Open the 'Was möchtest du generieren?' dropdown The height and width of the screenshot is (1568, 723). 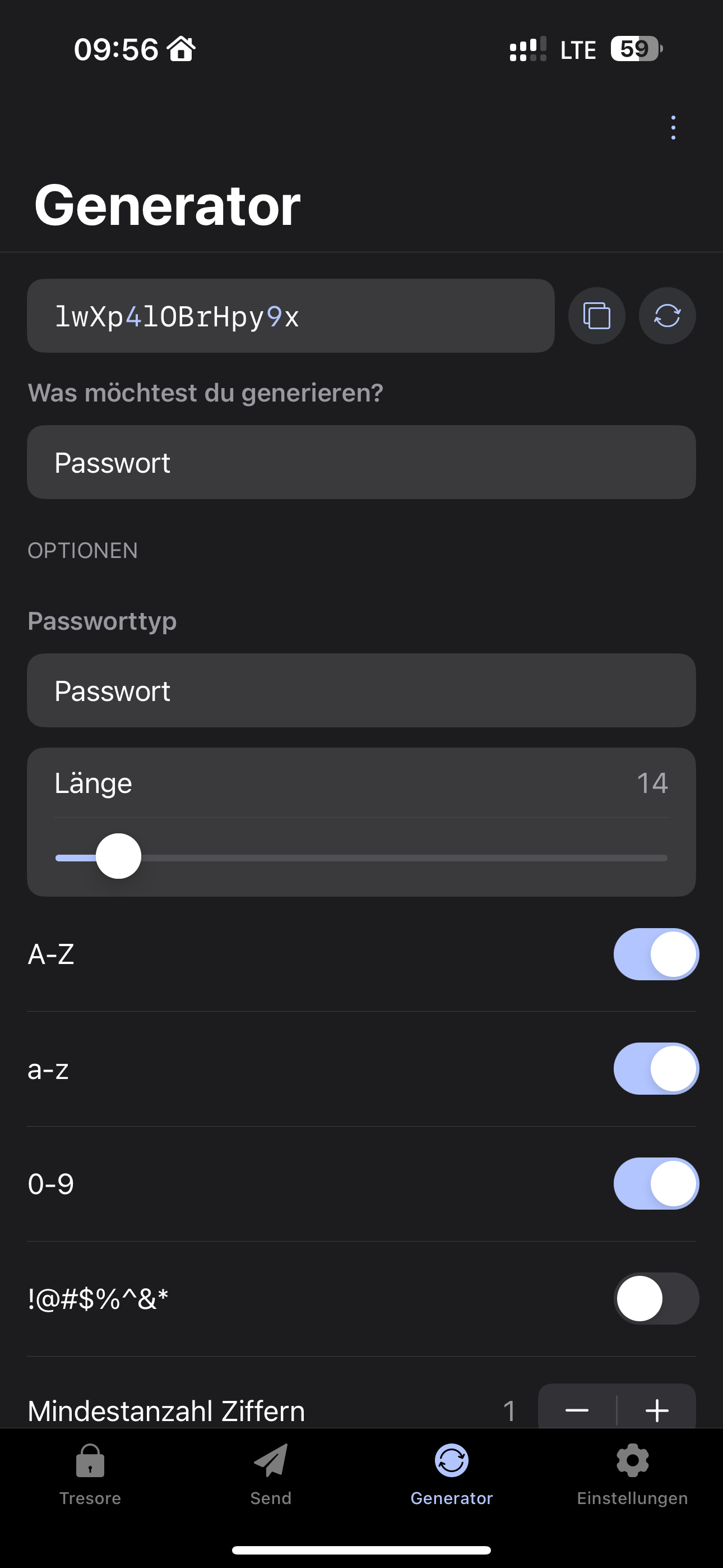(361, 463)
